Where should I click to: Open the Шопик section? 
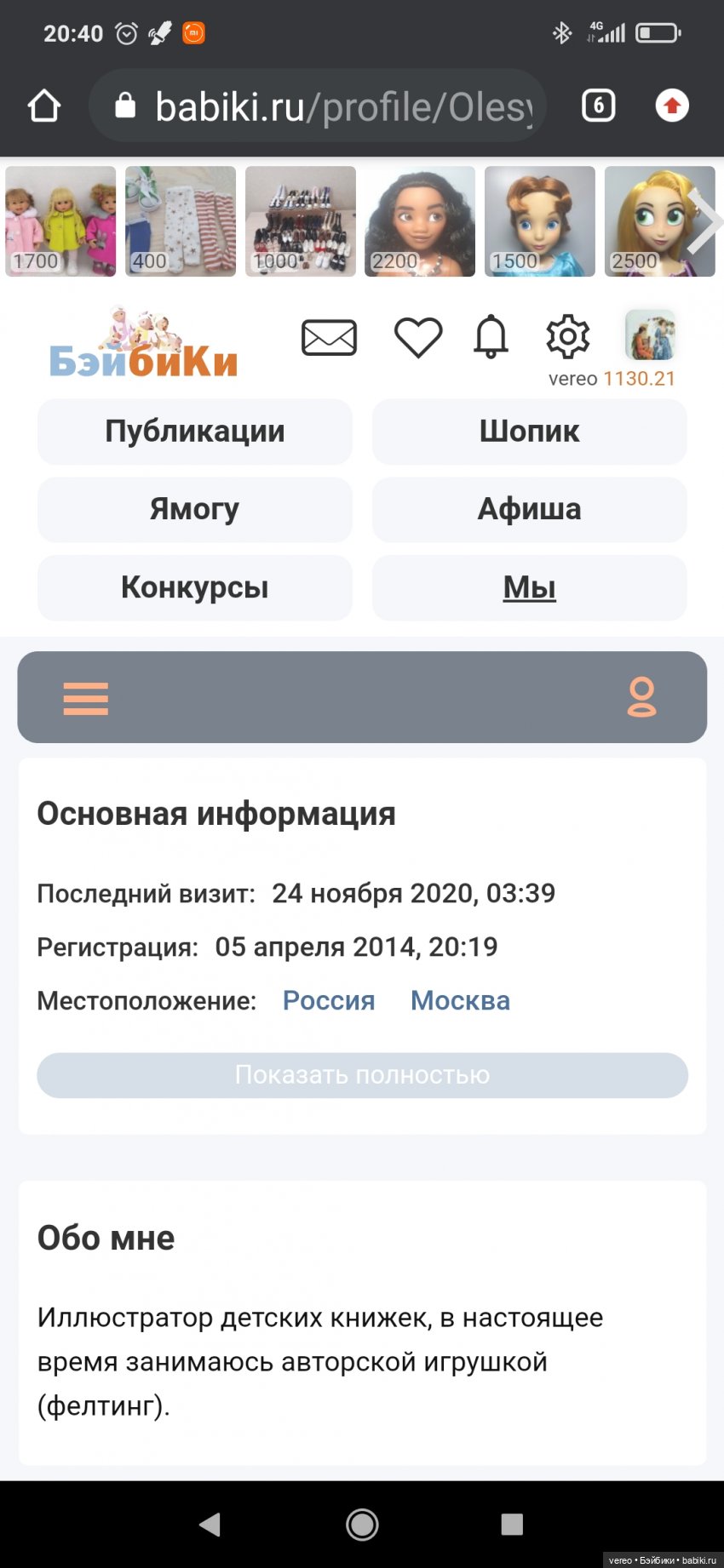529,432
